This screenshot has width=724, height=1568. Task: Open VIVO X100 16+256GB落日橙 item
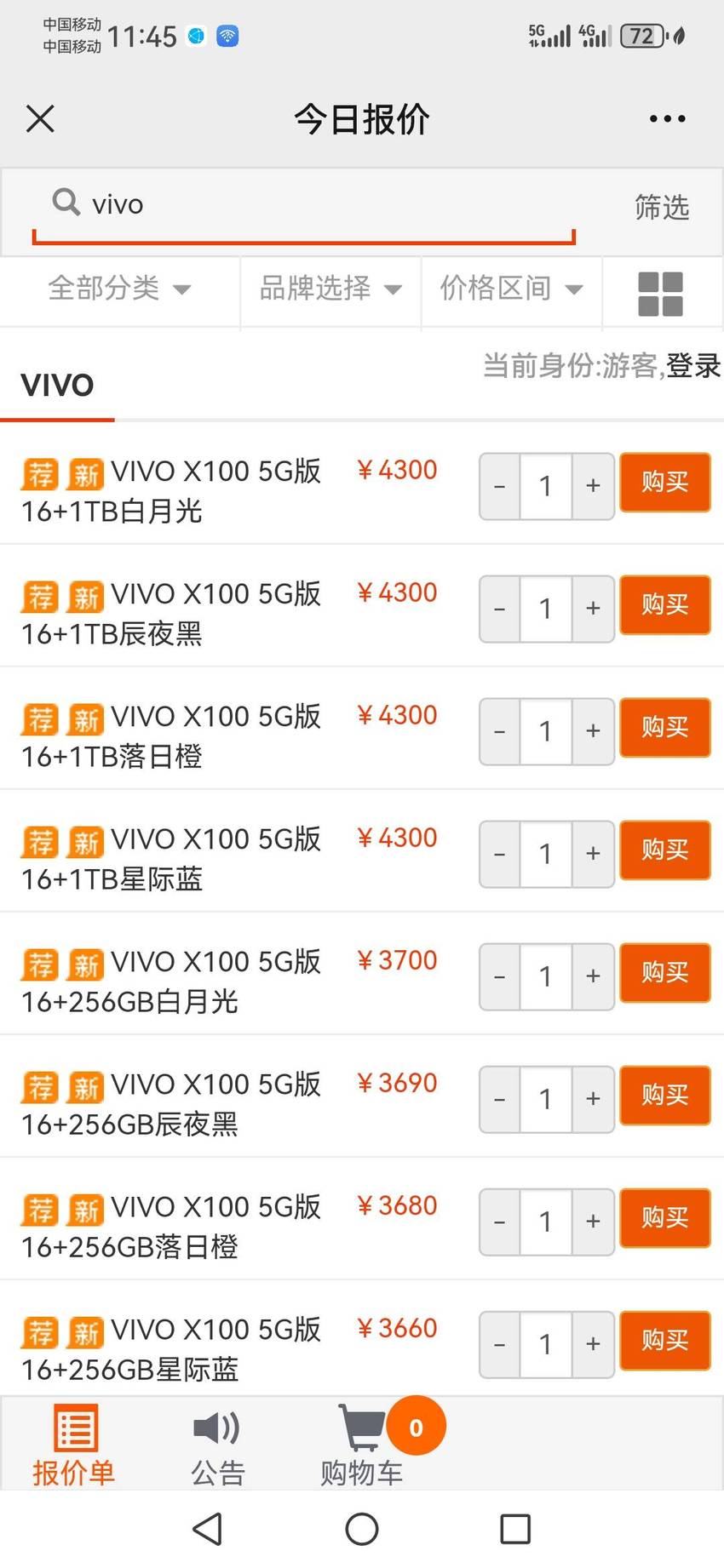(171, 1227)
